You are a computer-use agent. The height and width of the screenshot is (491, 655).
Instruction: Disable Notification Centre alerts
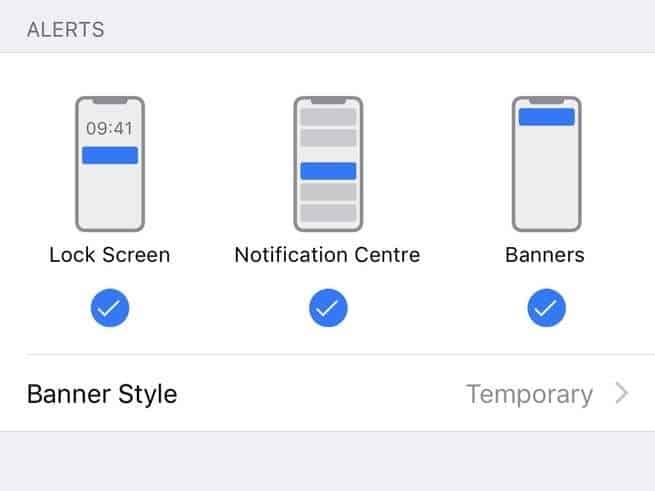pos(328,310)
